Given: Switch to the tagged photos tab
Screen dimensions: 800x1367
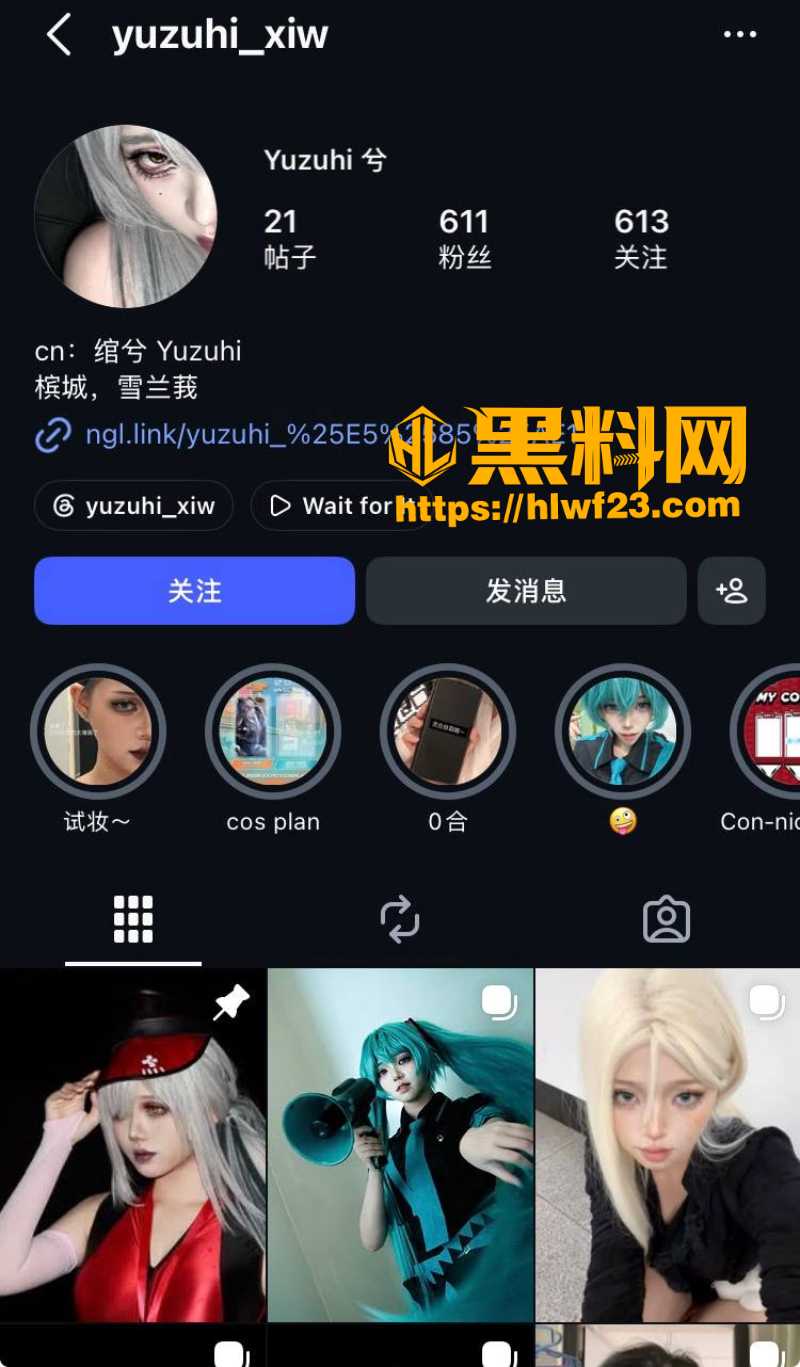Looking at the screenshot, I should 666,919.
